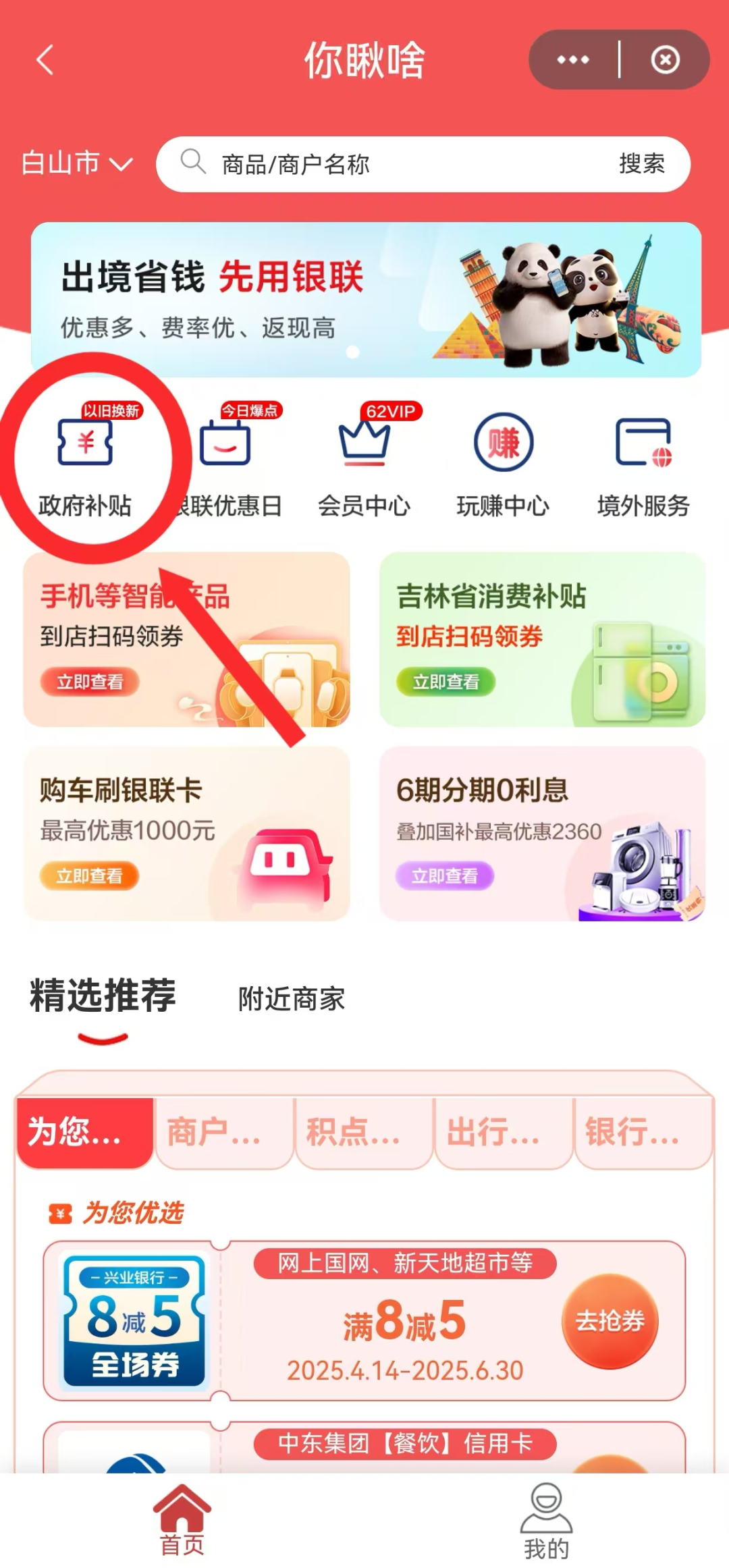Viewport: 729px width, 1568px height.
Task: Tap 去抢券 on the 满8减5 coupon
Action: [x=610, y=1321]
